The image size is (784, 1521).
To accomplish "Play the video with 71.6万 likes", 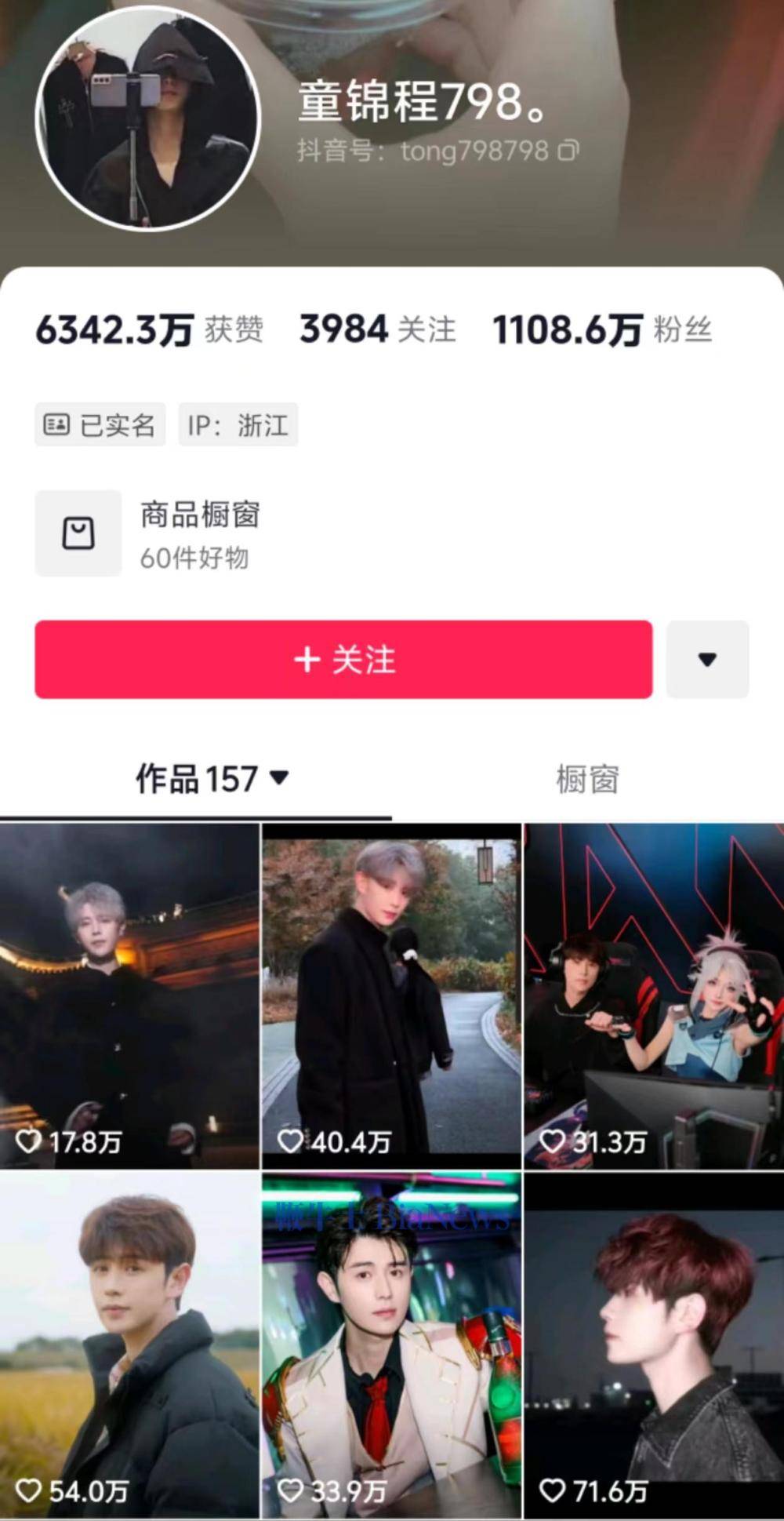I will point(654,1345).
